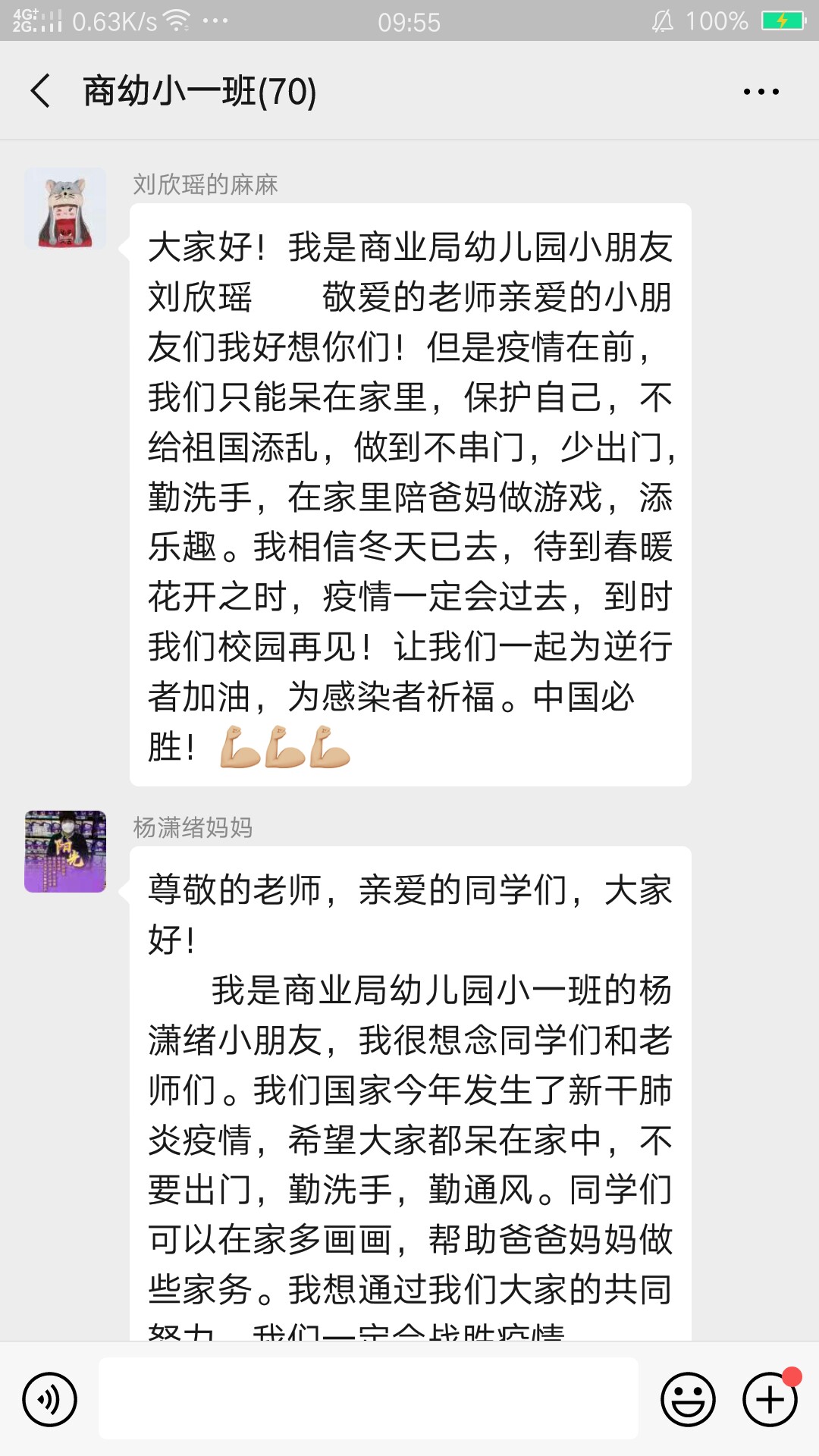Screen dimensions: 819x1456
Task: Open the plus attachment menu
Action: tap(770, 1399)
